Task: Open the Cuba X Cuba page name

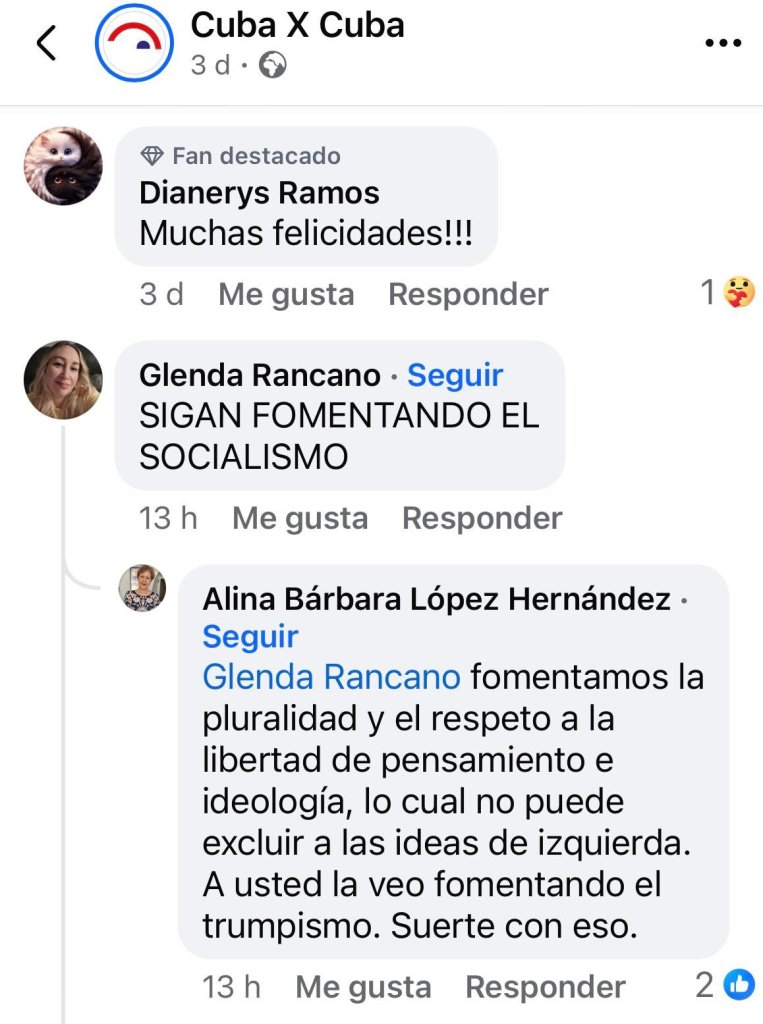Action: pos(297,25)
